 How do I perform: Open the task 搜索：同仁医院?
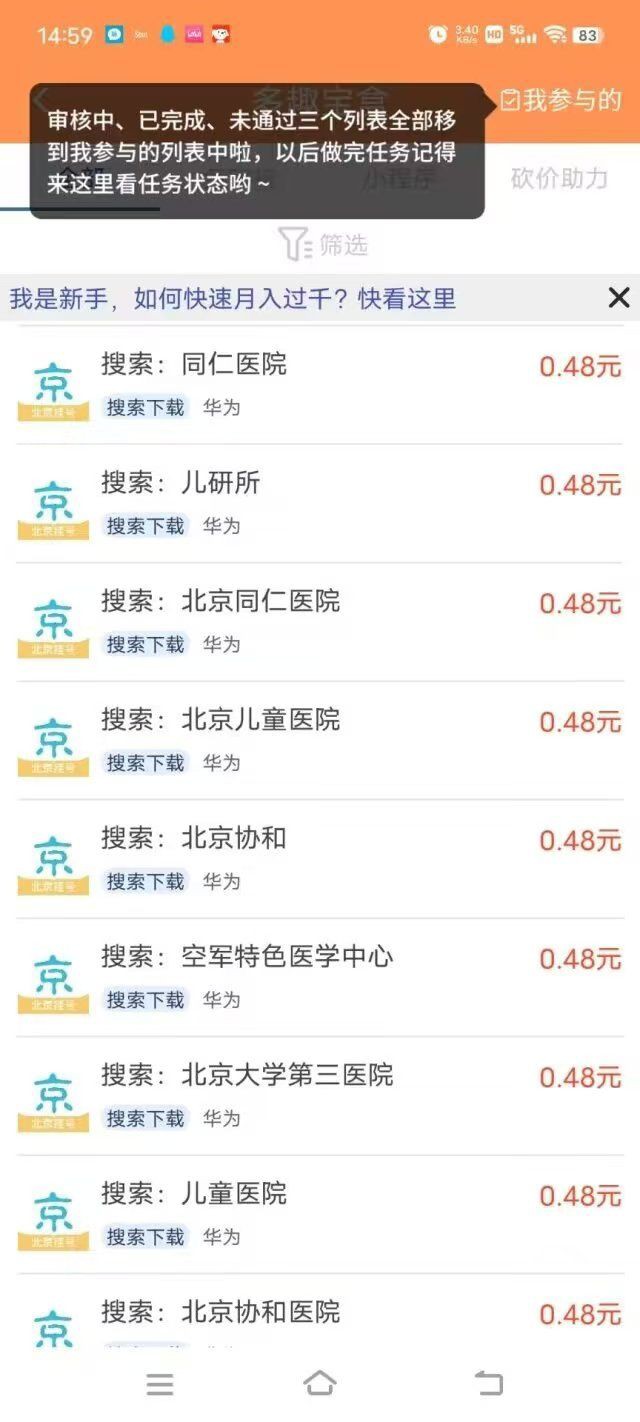coord(320,385)
